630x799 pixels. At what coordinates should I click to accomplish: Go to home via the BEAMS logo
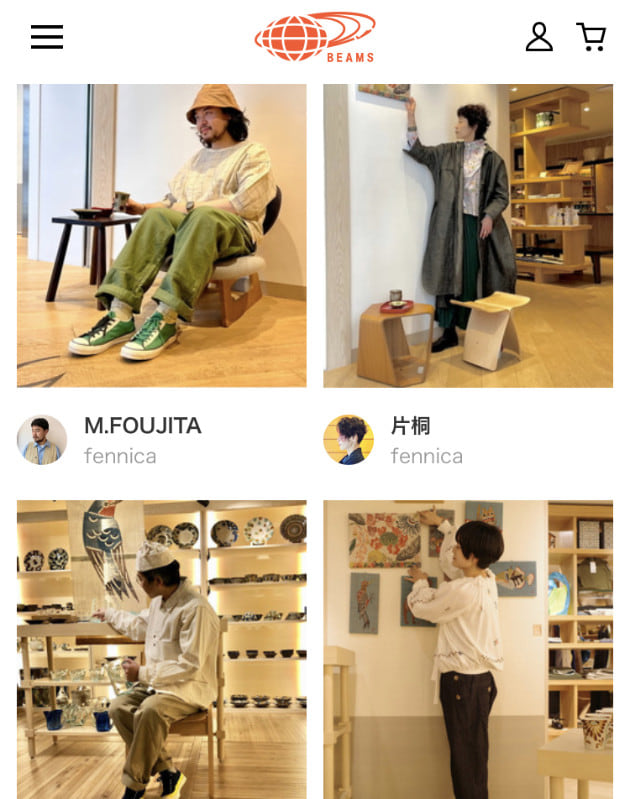coord(315,37)
